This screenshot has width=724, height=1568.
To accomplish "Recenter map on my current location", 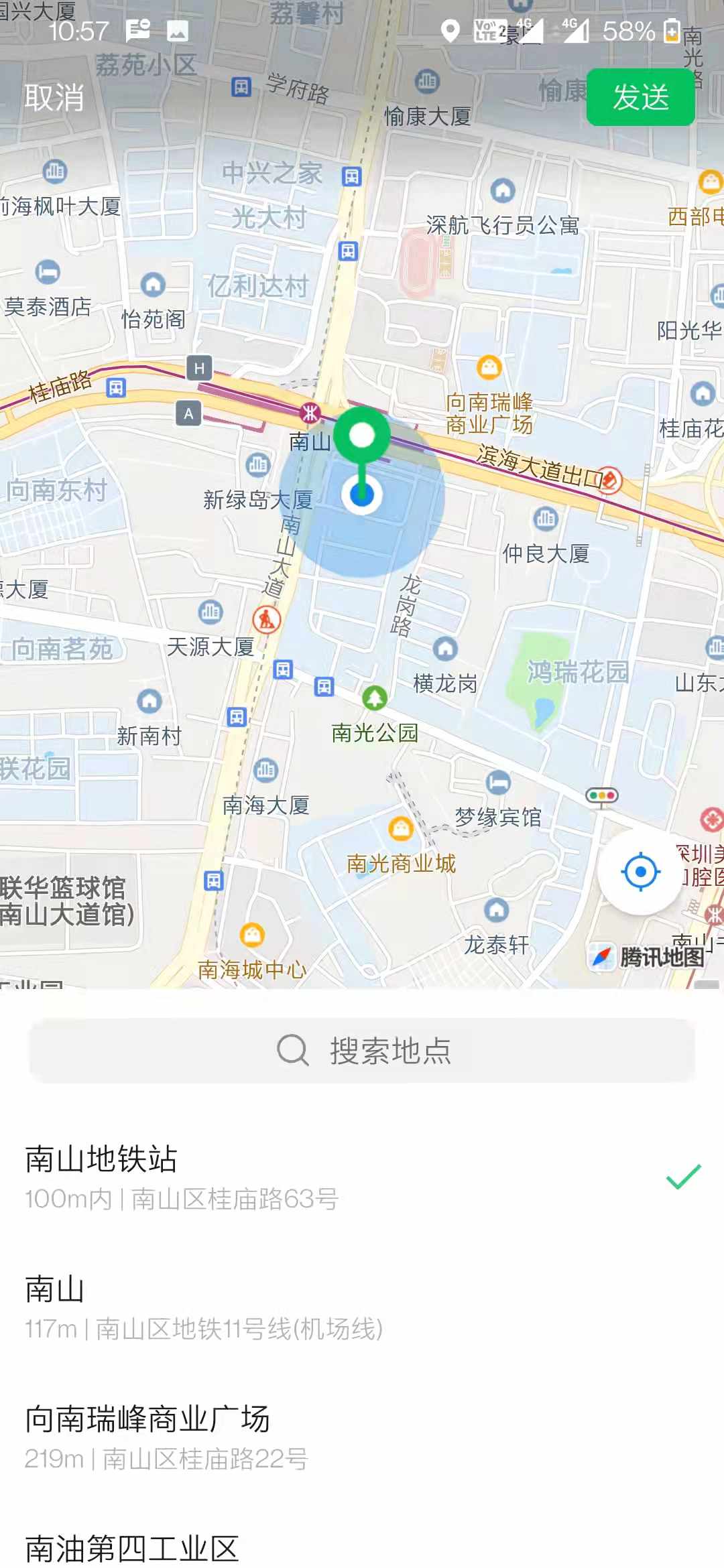I will (640, 872).
